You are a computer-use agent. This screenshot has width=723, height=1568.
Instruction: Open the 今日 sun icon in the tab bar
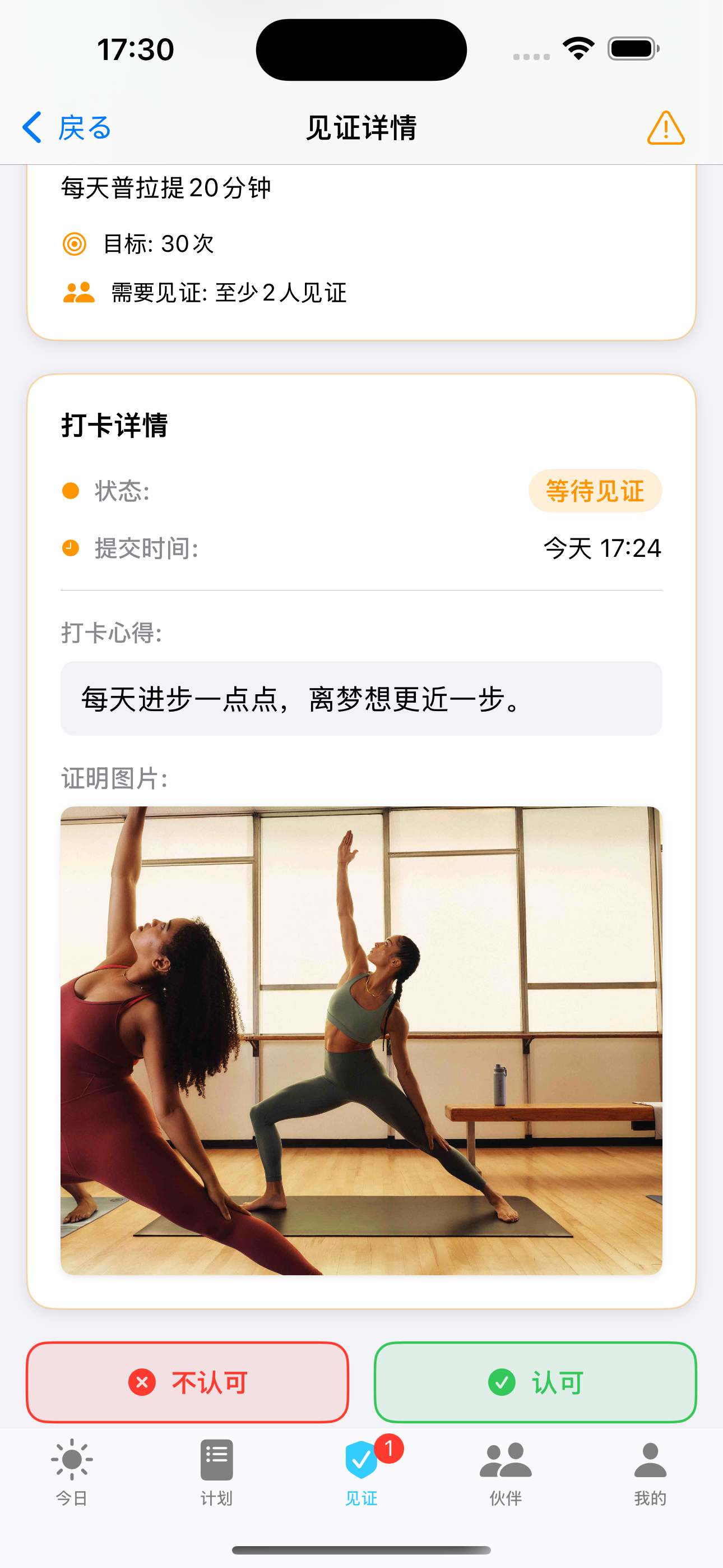tap(72, 1459)
